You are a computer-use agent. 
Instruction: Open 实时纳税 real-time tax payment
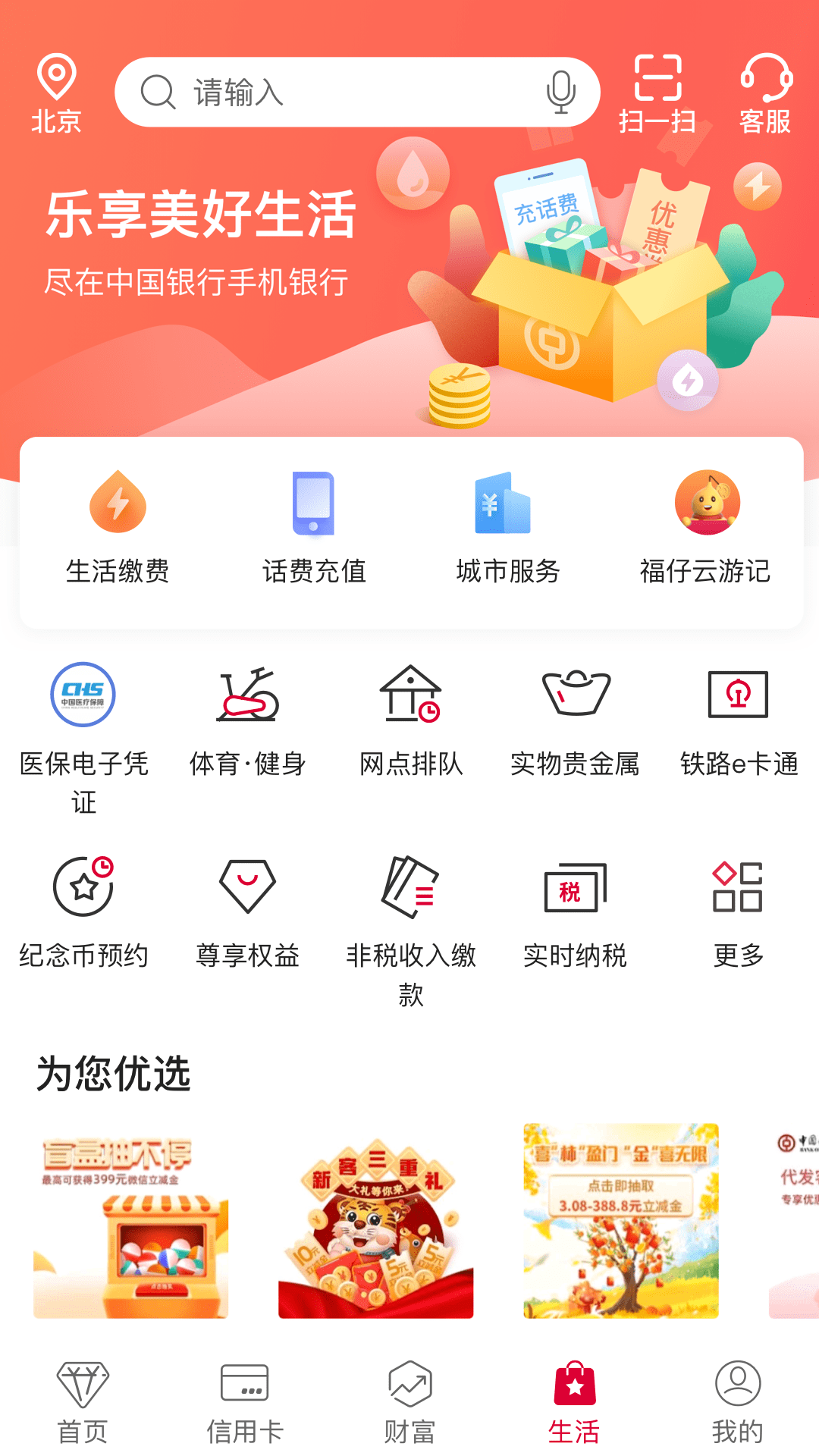(x=574, y=910)
